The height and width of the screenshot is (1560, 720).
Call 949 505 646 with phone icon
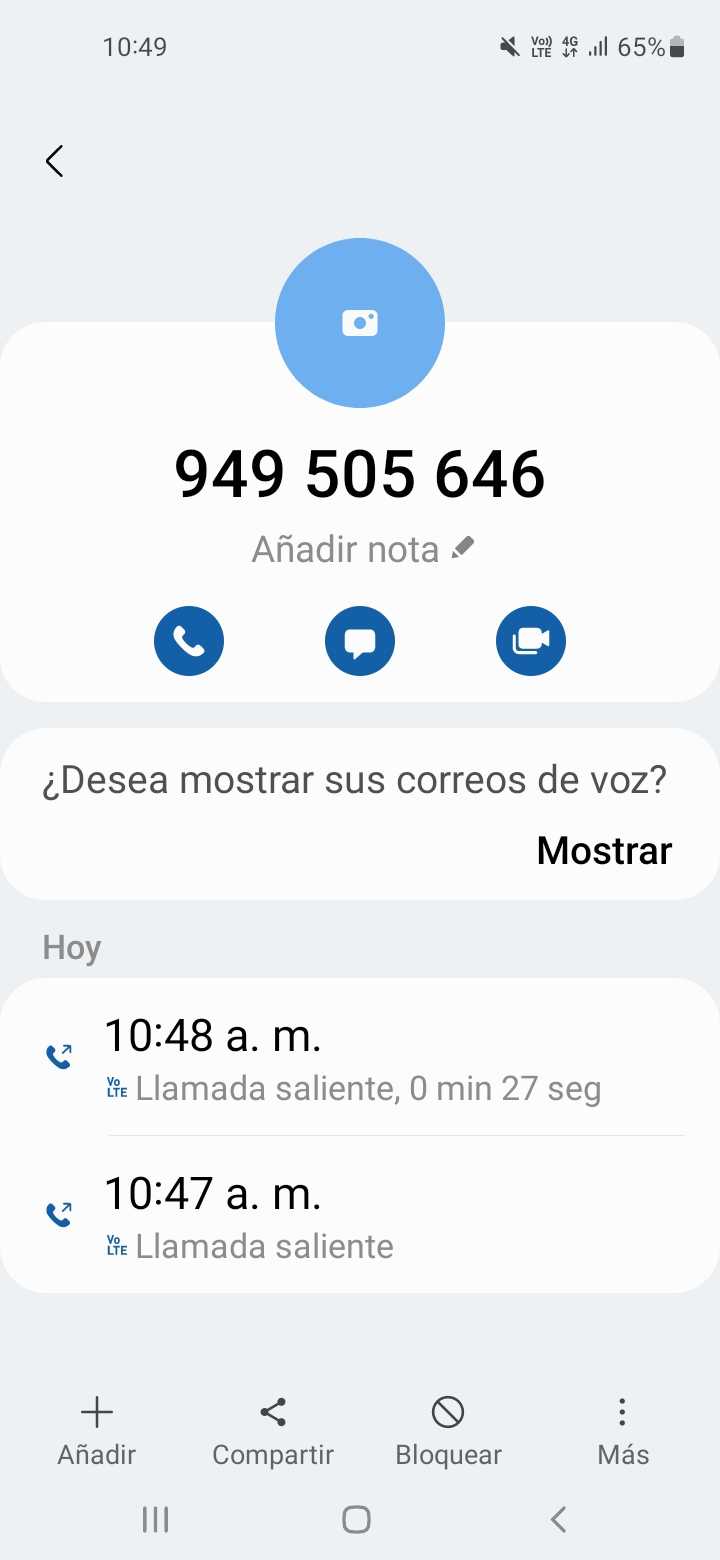coord(189,641)
